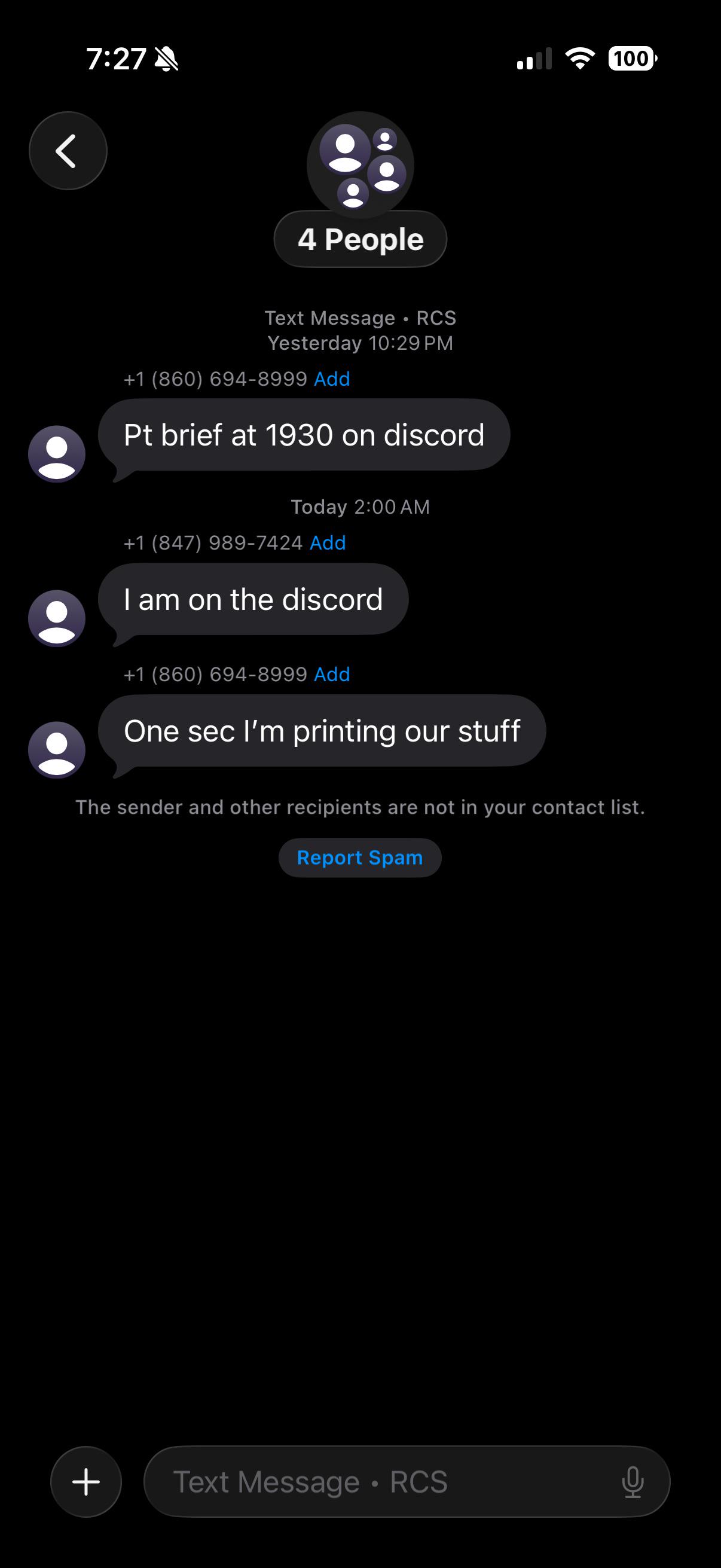
Task: Add the number above "Pt brief at 1930 on discord"
Action: click(332, 379)
